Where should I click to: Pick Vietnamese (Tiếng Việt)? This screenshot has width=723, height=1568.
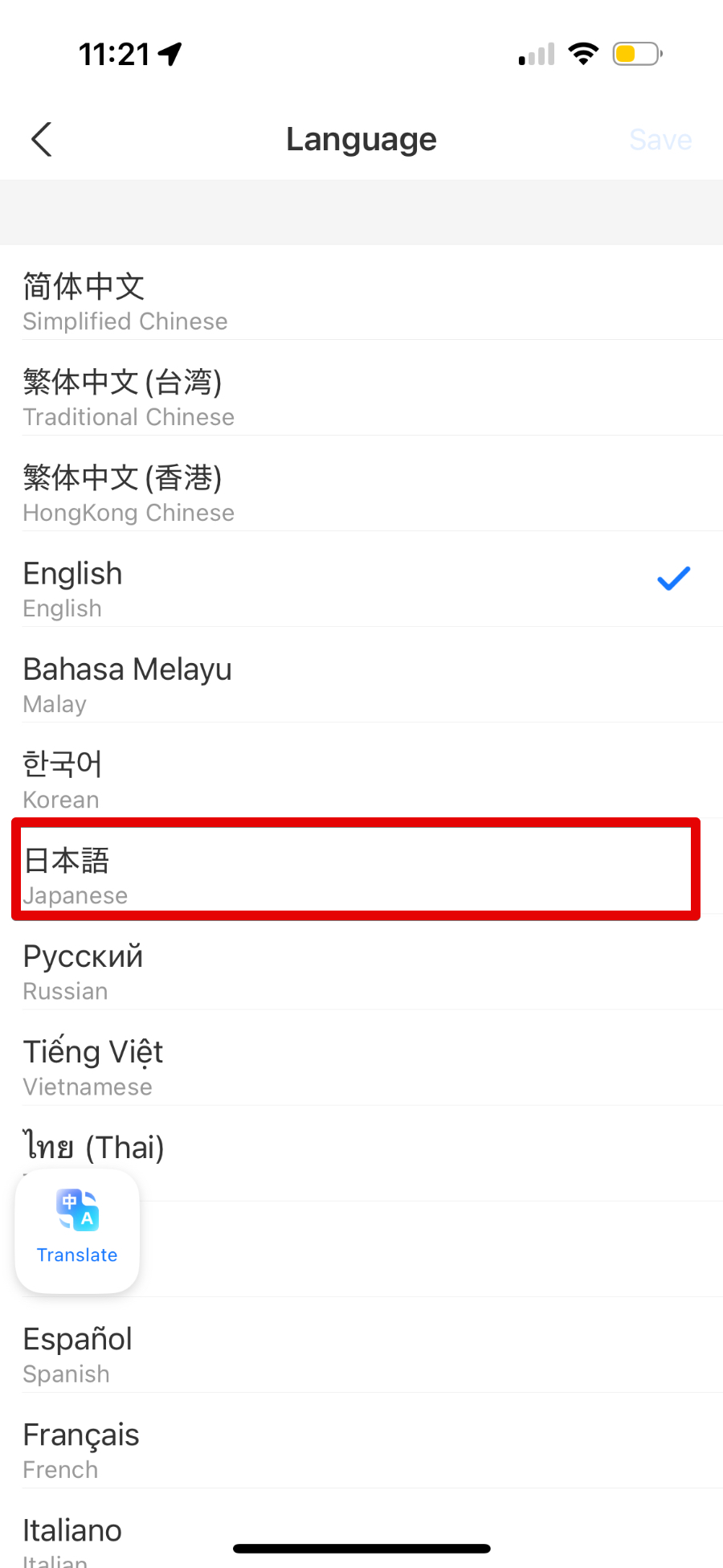tap(361, 1066)
